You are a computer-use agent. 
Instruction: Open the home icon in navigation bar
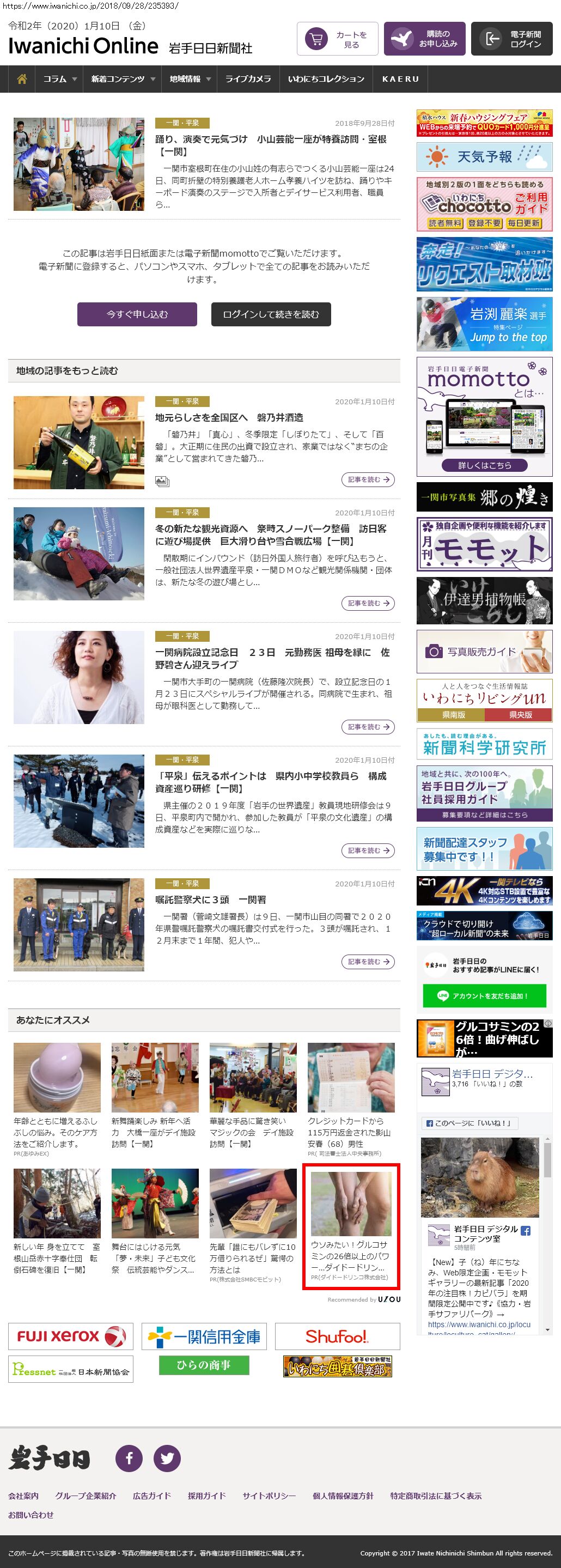tap(22, 79)
